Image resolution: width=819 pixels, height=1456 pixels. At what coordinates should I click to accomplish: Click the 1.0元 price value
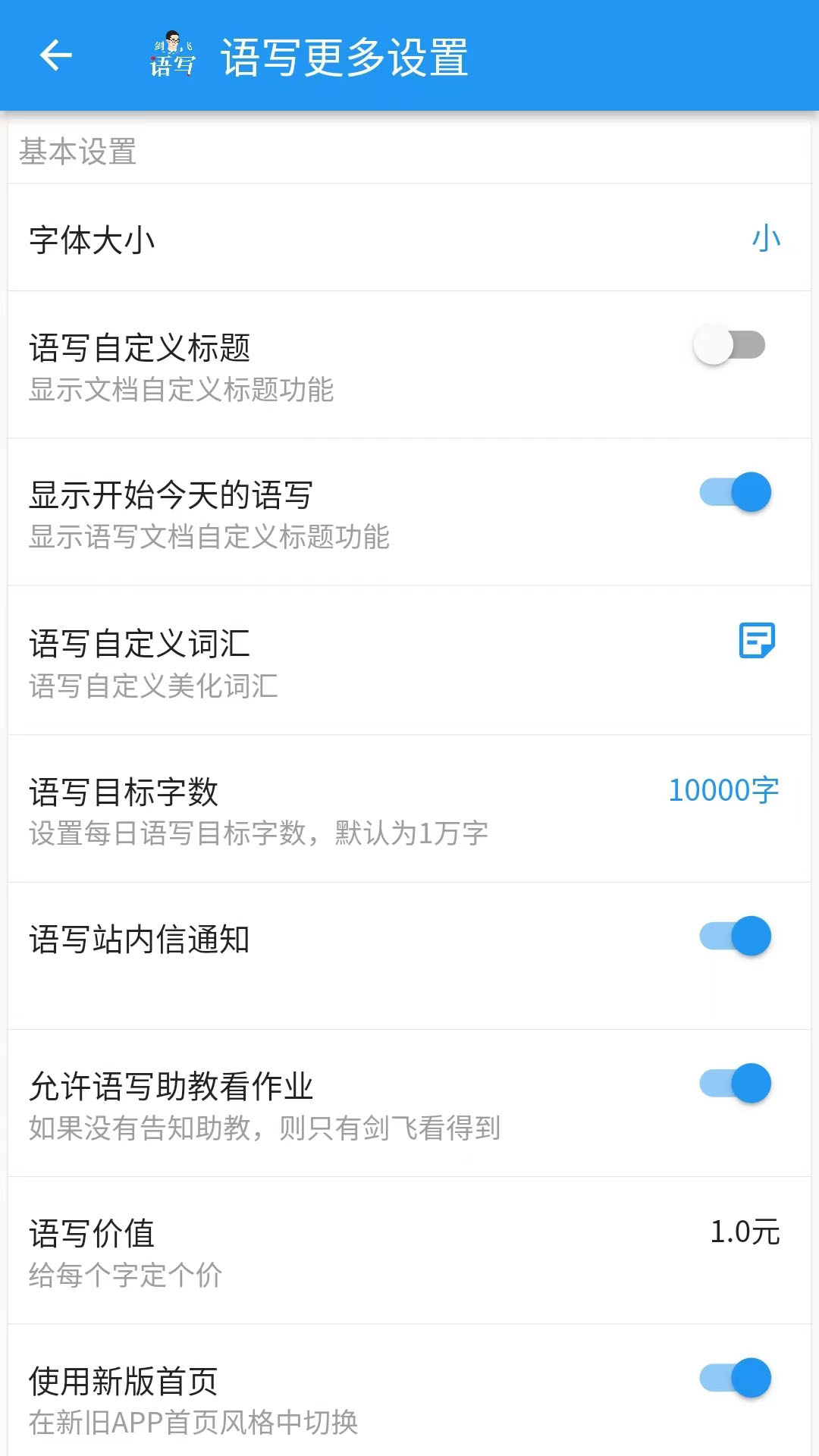pos(745,1232)
